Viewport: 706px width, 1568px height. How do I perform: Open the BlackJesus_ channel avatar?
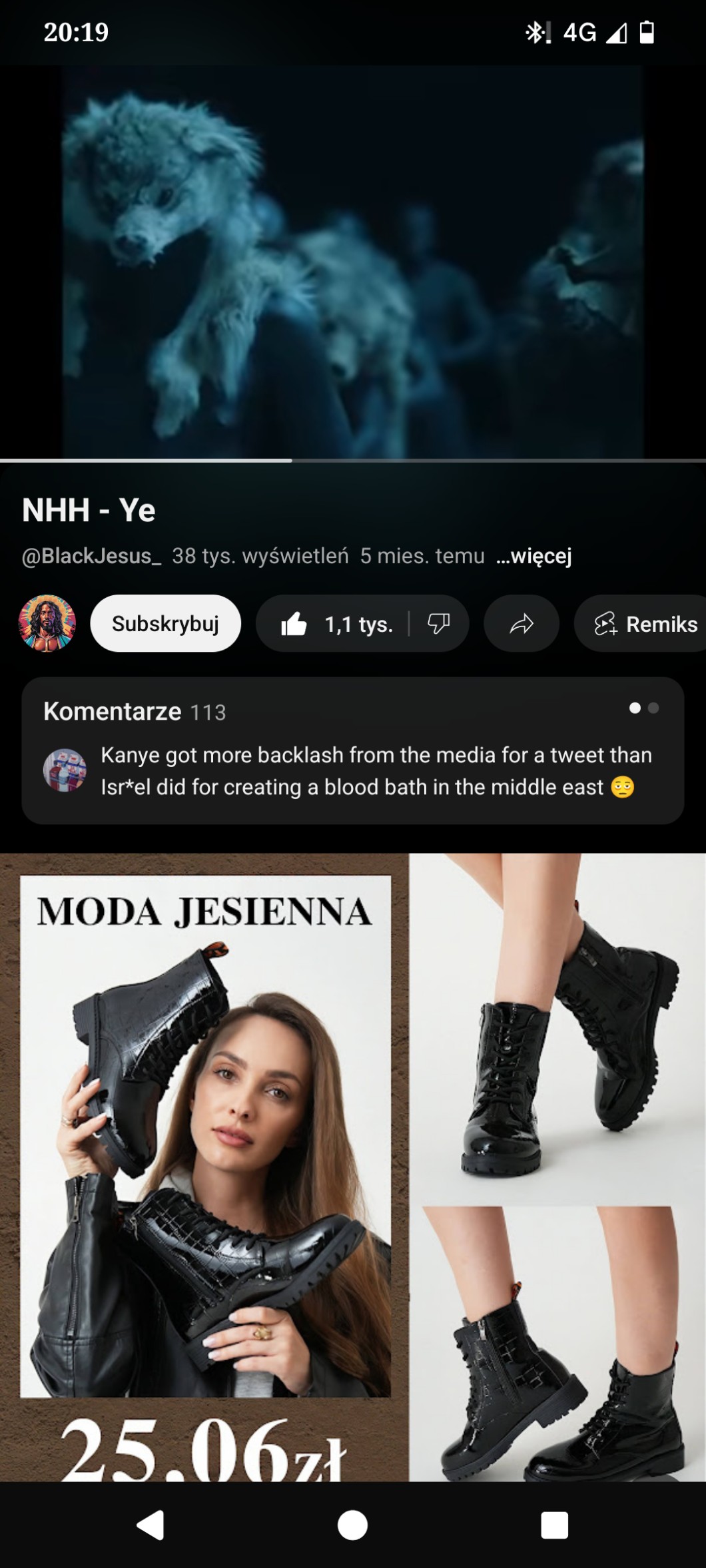point(47,623)
